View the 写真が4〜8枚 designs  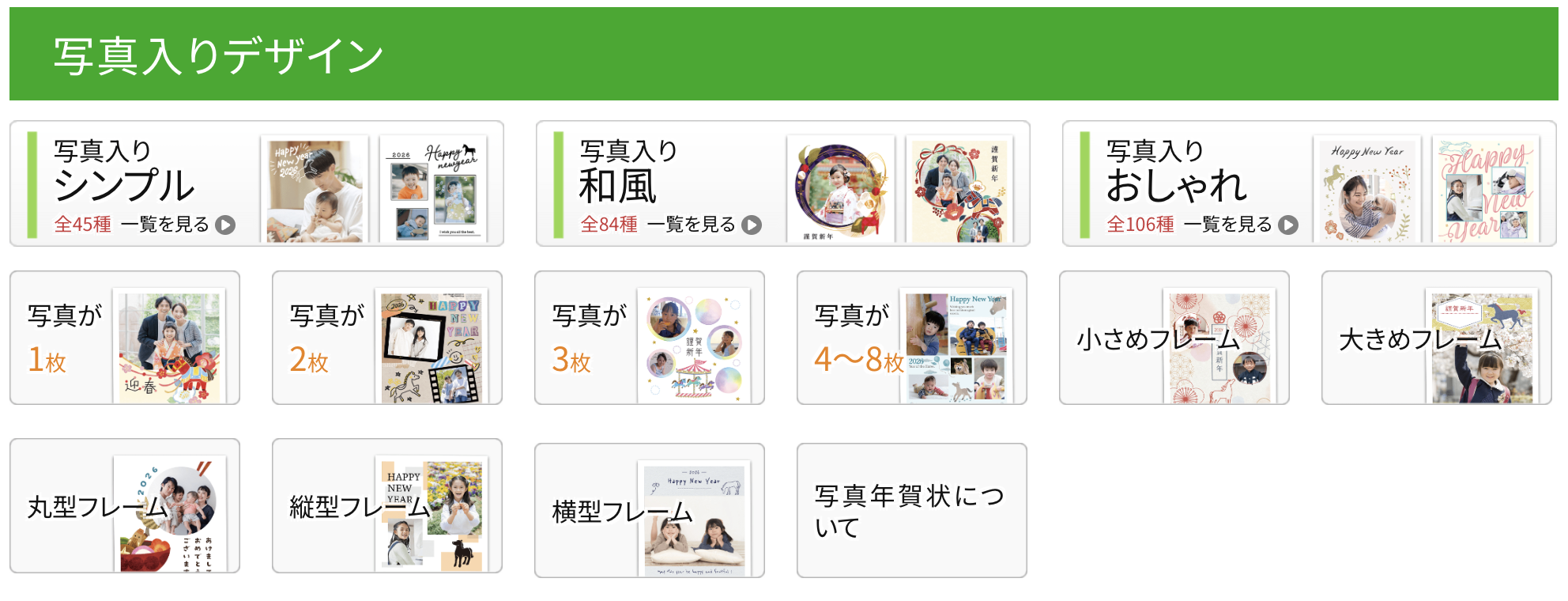tap(912, 338)
